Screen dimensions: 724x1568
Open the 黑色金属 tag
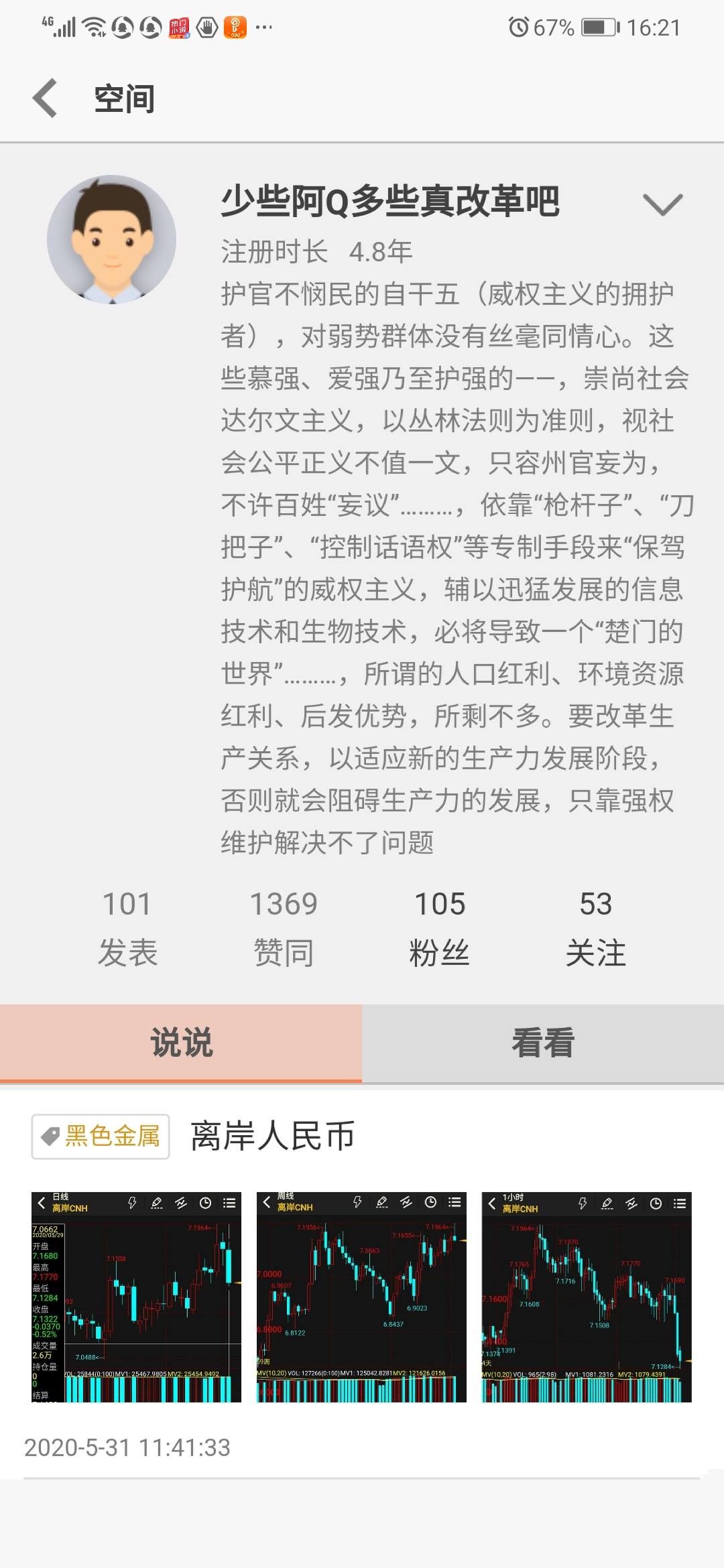(101, 1136)
